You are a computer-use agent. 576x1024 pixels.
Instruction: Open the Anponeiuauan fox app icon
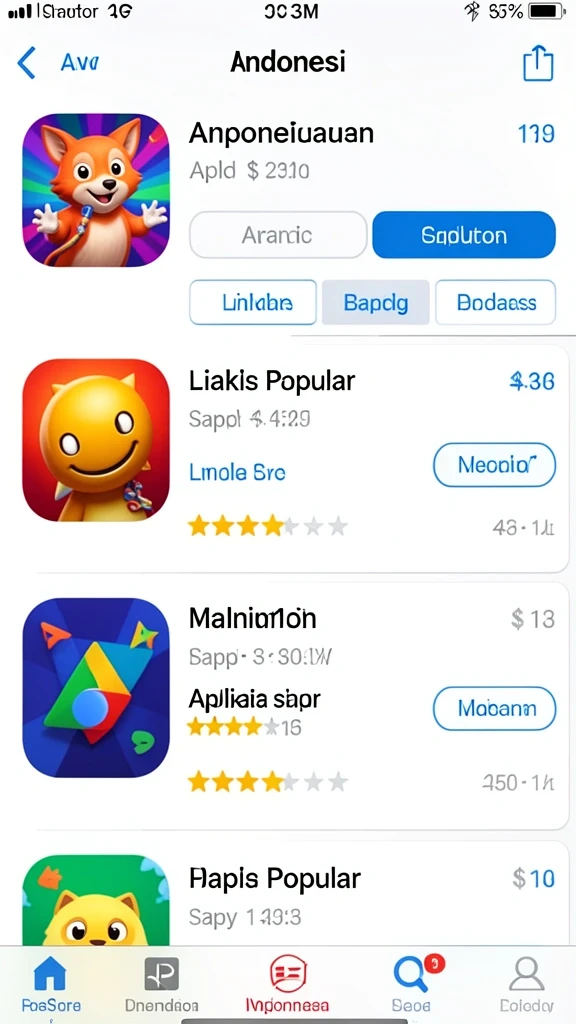tap(95, 190)
